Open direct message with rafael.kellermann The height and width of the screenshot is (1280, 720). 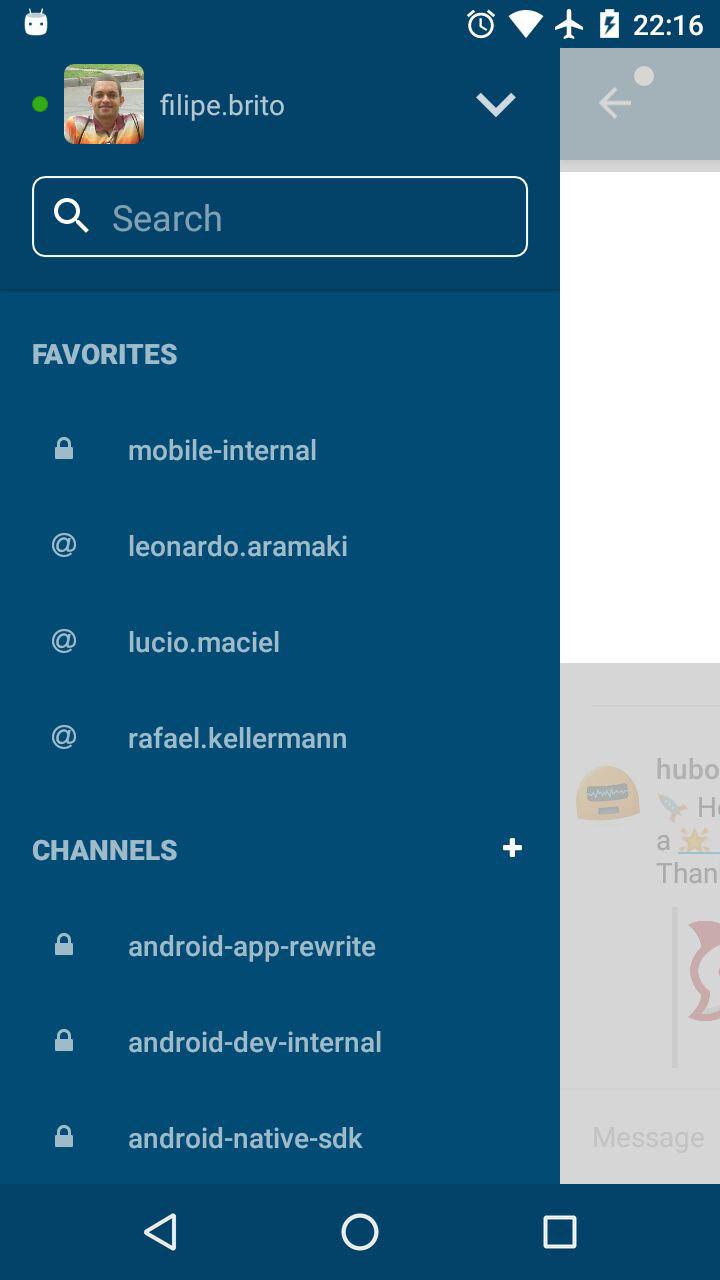(x=237, y=738)
